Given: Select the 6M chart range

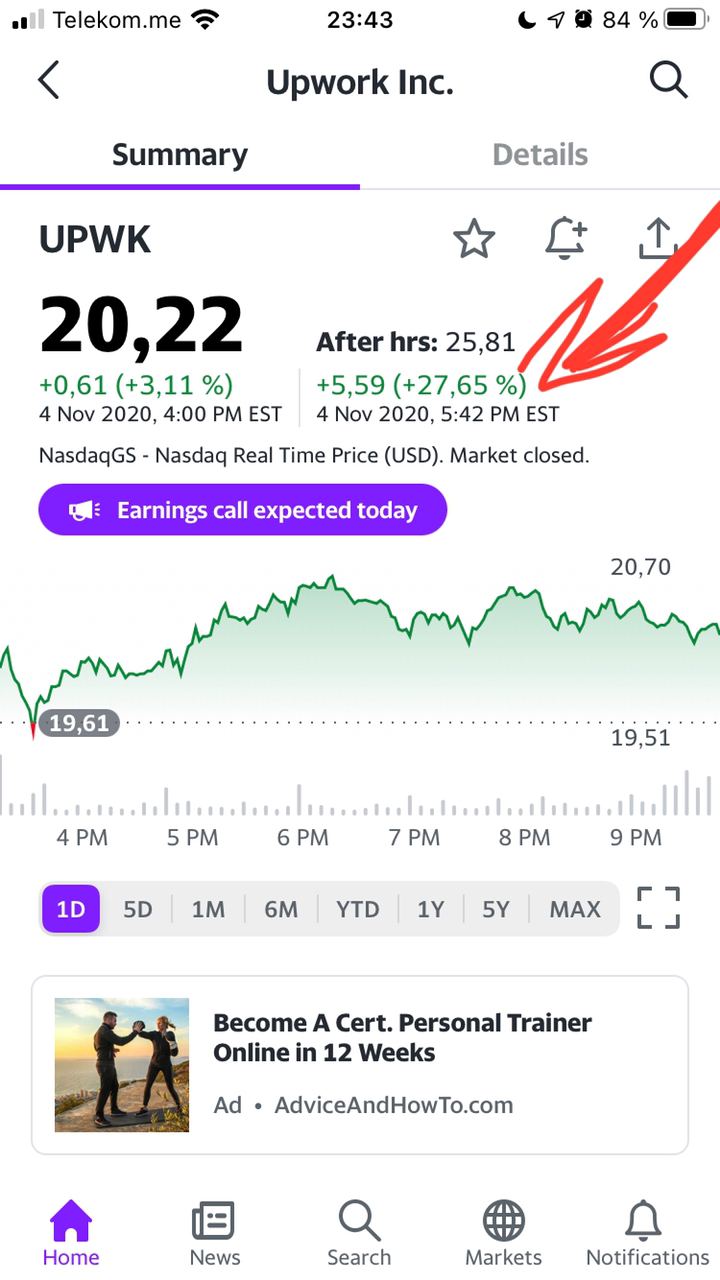Looking at the screenshot, I should (281, 910).
